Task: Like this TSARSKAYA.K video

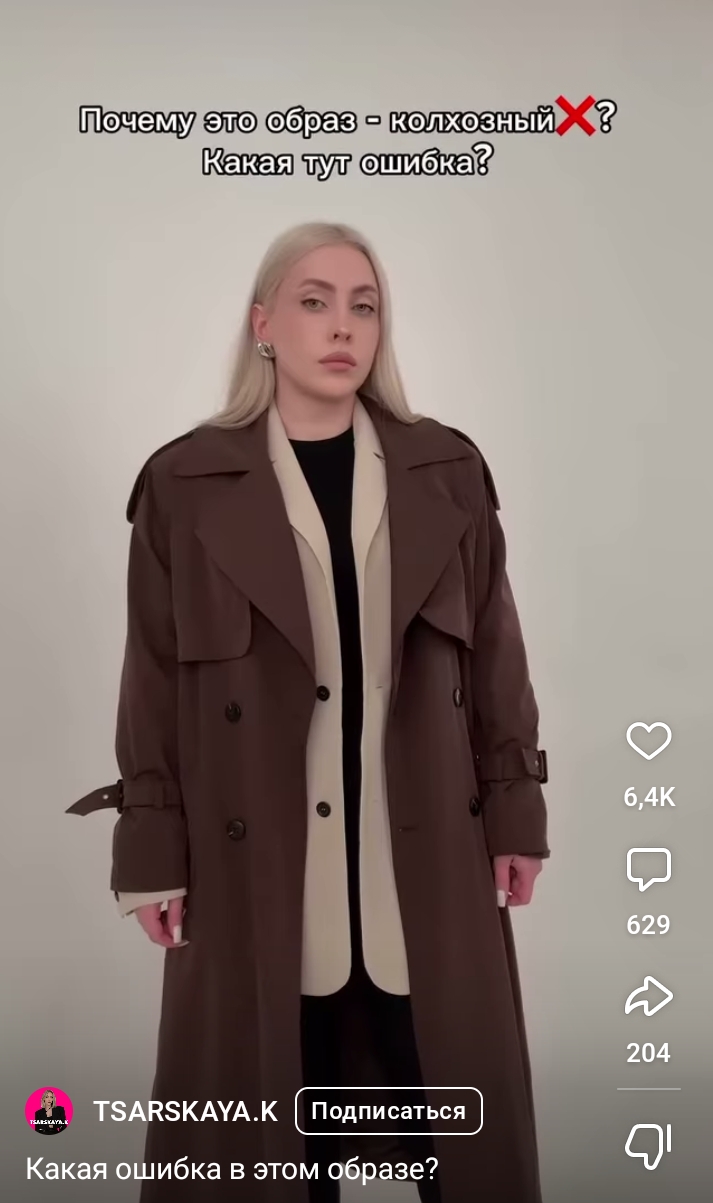Action: click(648, 741)
